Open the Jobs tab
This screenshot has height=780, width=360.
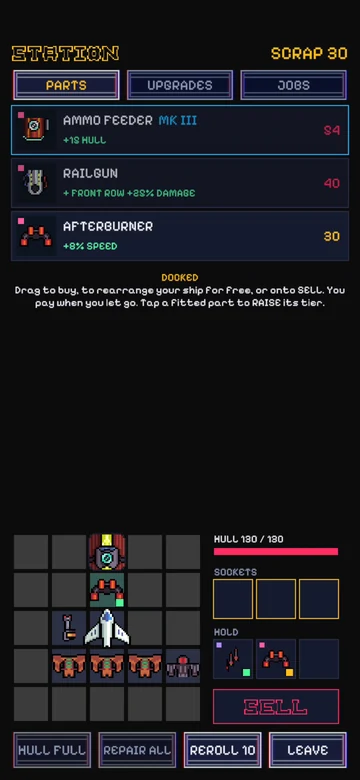(x=293, y=85)
